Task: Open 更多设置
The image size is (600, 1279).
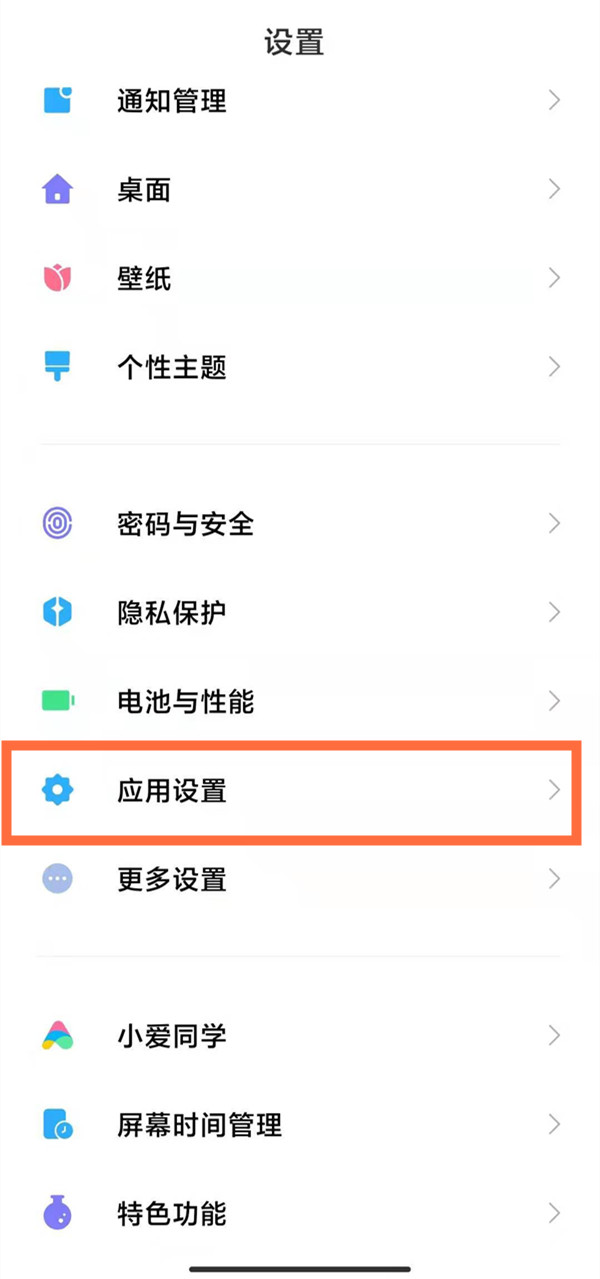Action: point(300,880)
